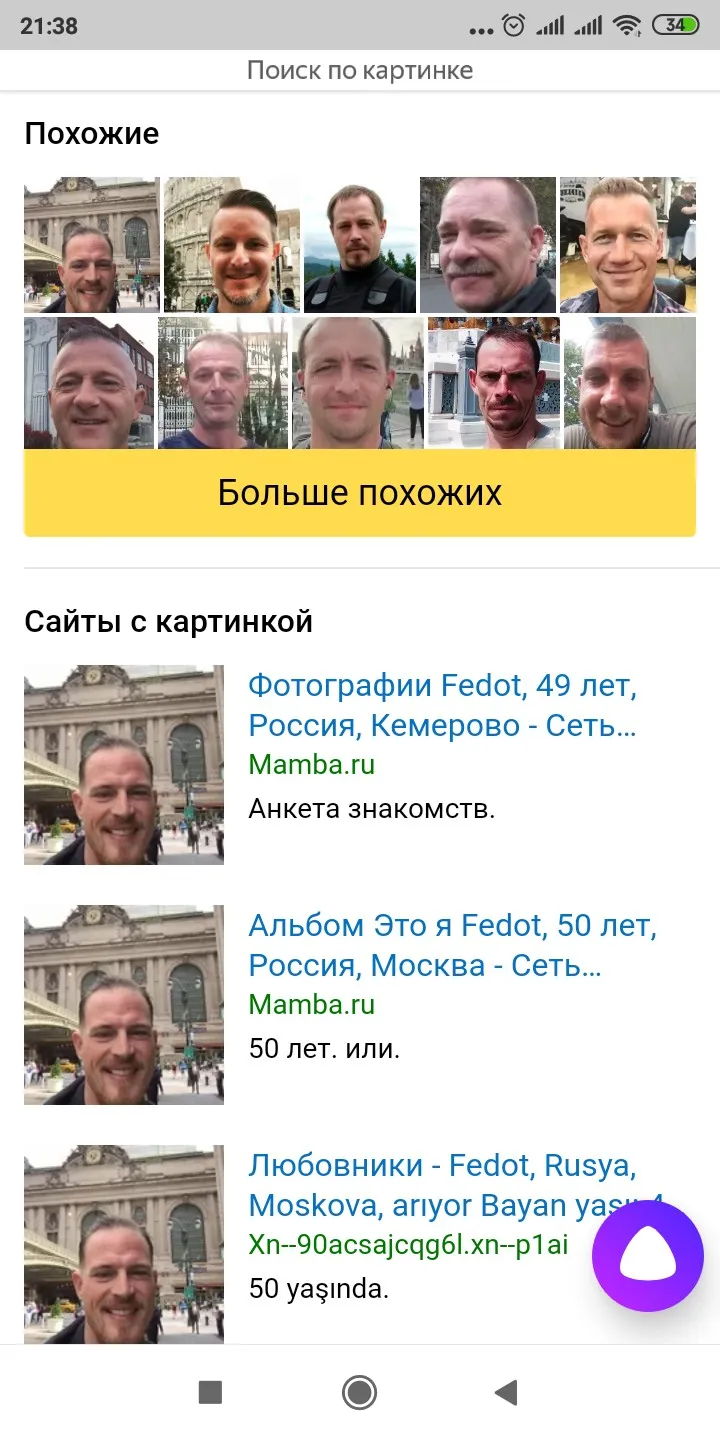
Task: Go to the system home screen
Action: [x=359, y=1392]
